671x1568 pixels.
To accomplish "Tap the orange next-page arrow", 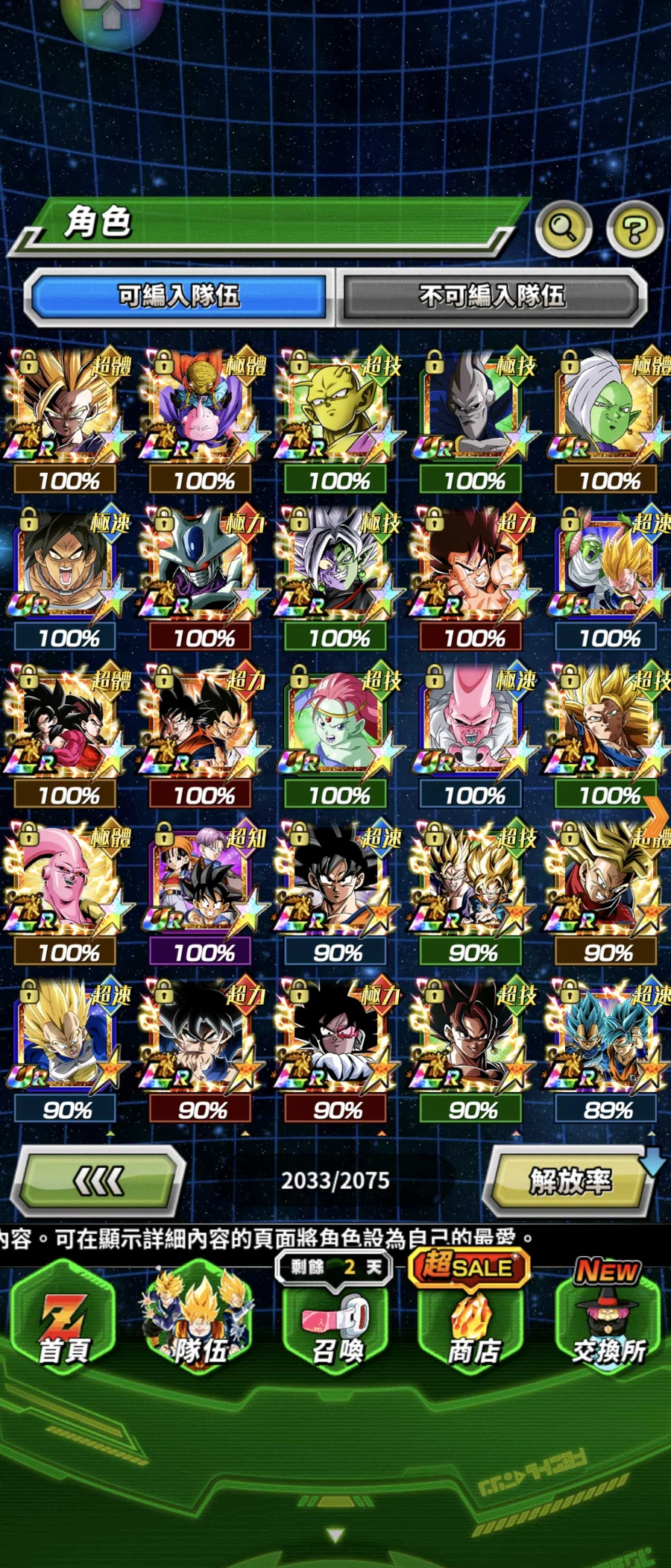I will (655, 817).
